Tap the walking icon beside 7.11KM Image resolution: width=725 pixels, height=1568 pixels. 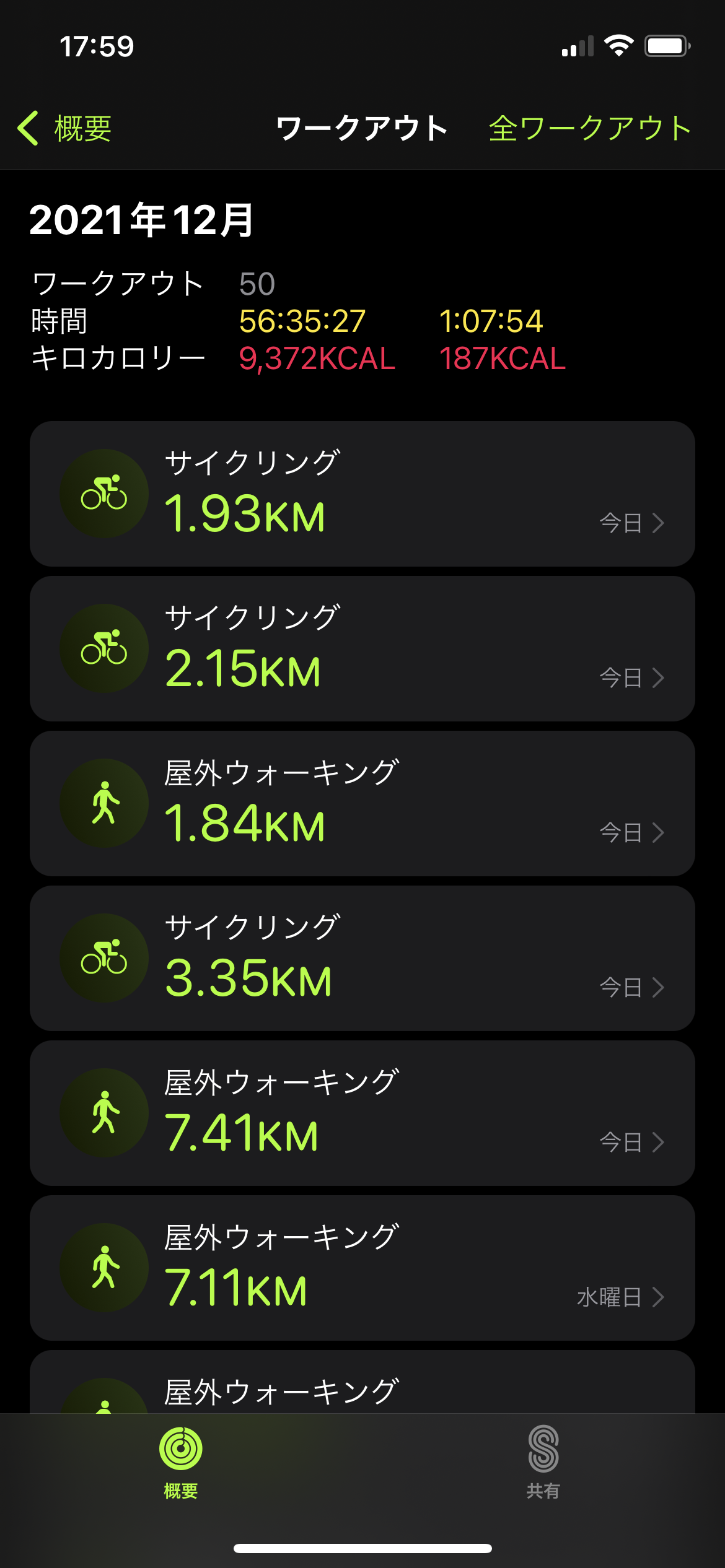(103, 1269)
